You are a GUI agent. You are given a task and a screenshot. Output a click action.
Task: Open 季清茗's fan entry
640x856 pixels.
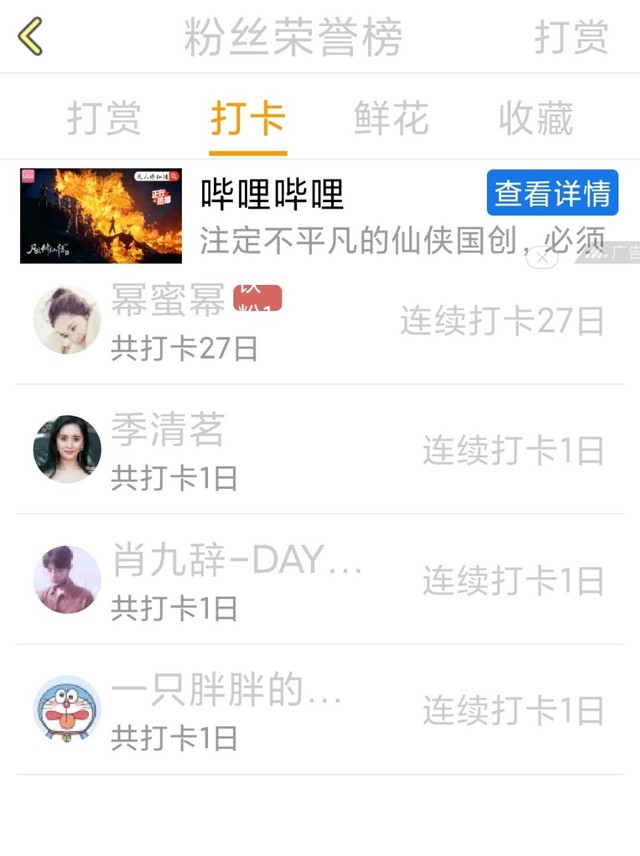click(x=320, y=450)
